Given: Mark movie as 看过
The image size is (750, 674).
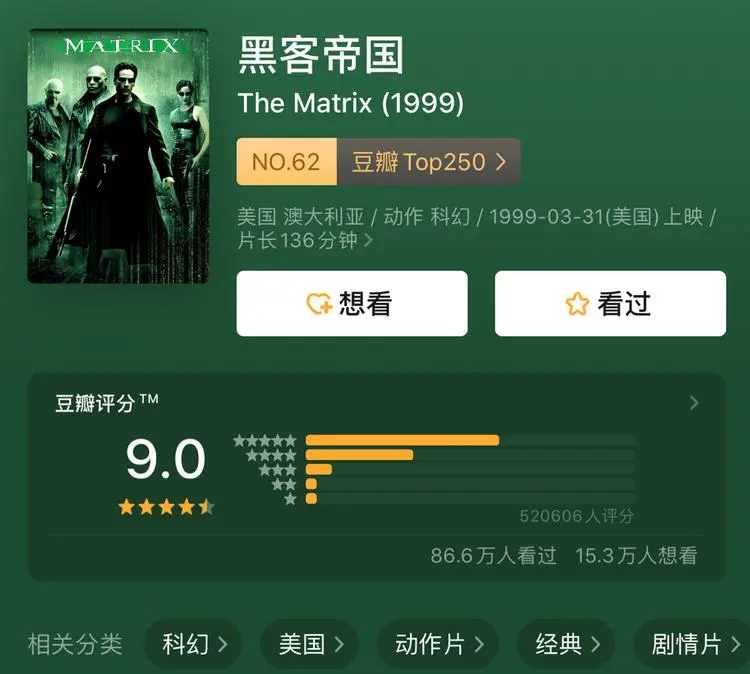Looking at the screenshot, I should coord(610,304).
